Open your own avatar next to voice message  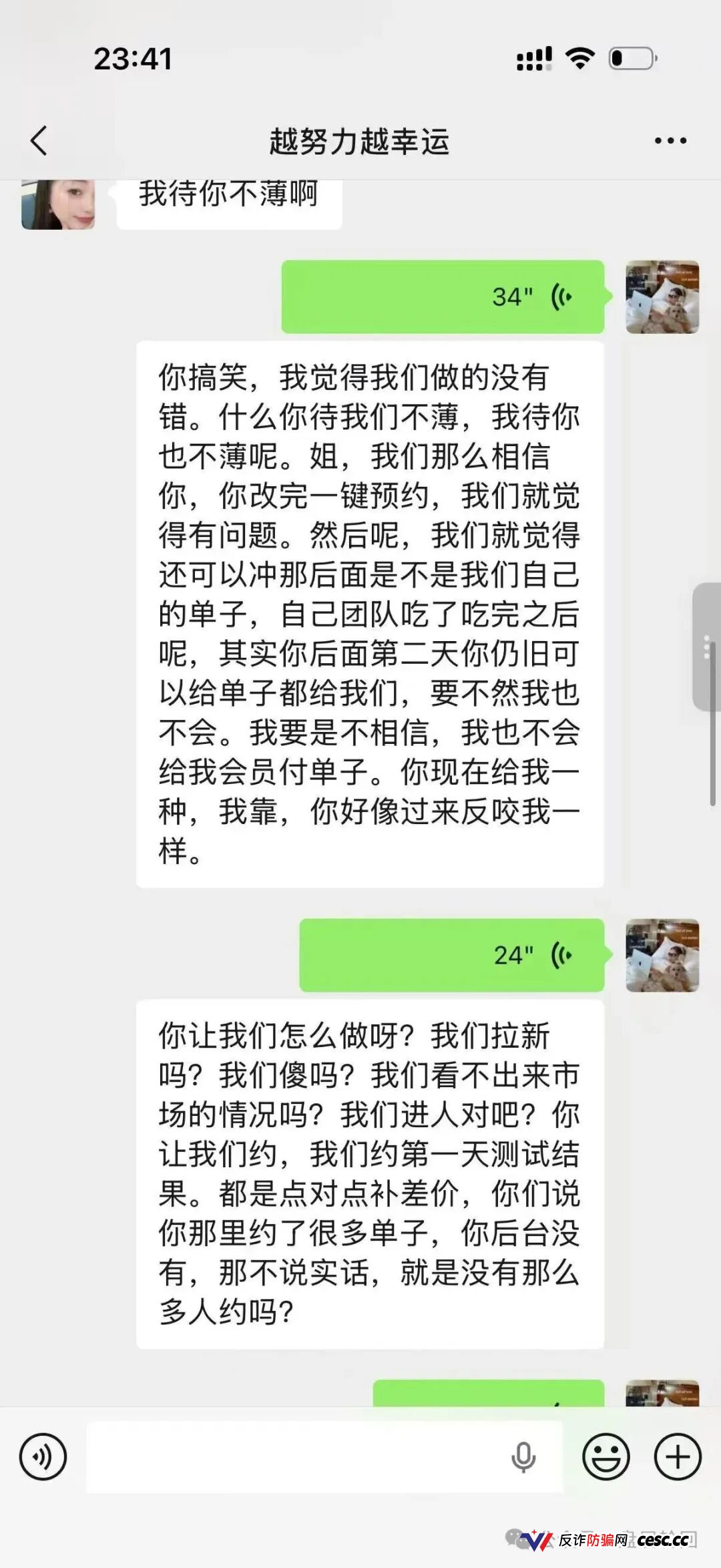pos(662,296)
